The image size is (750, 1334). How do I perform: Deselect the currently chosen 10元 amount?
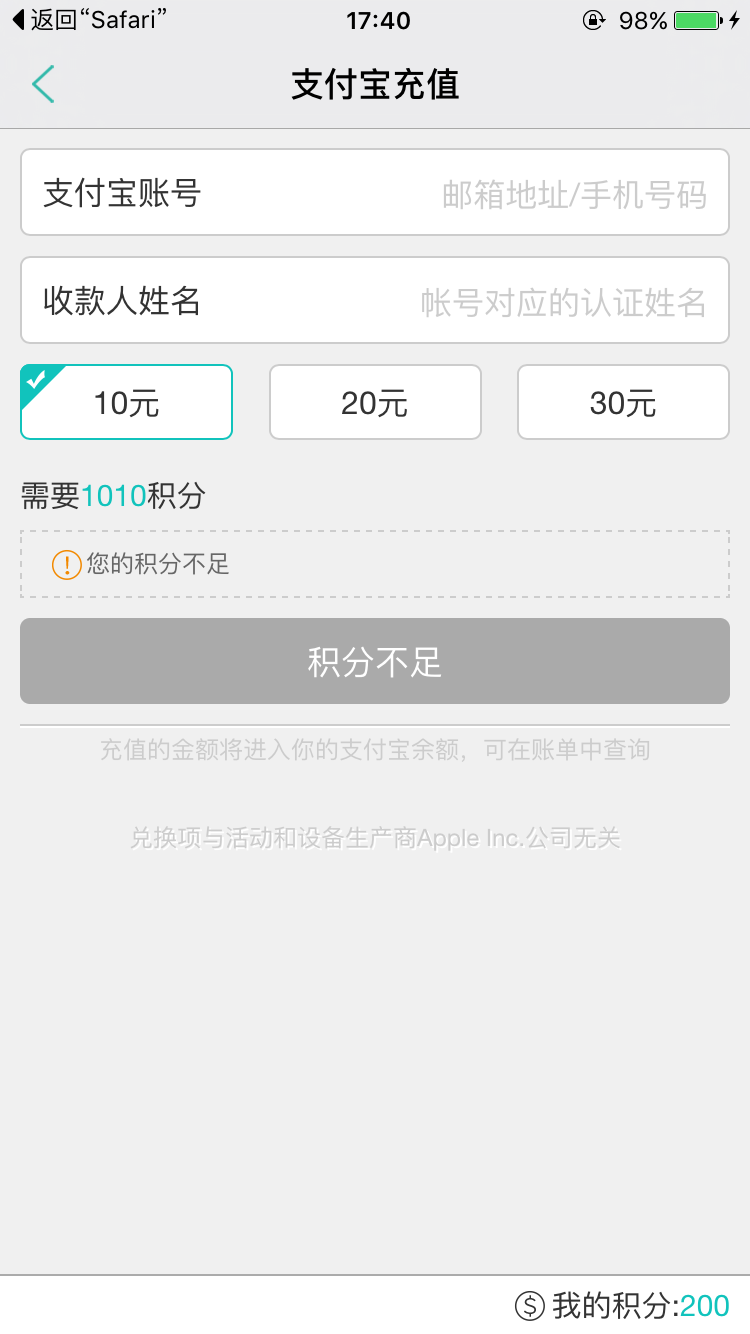point(125,402)
